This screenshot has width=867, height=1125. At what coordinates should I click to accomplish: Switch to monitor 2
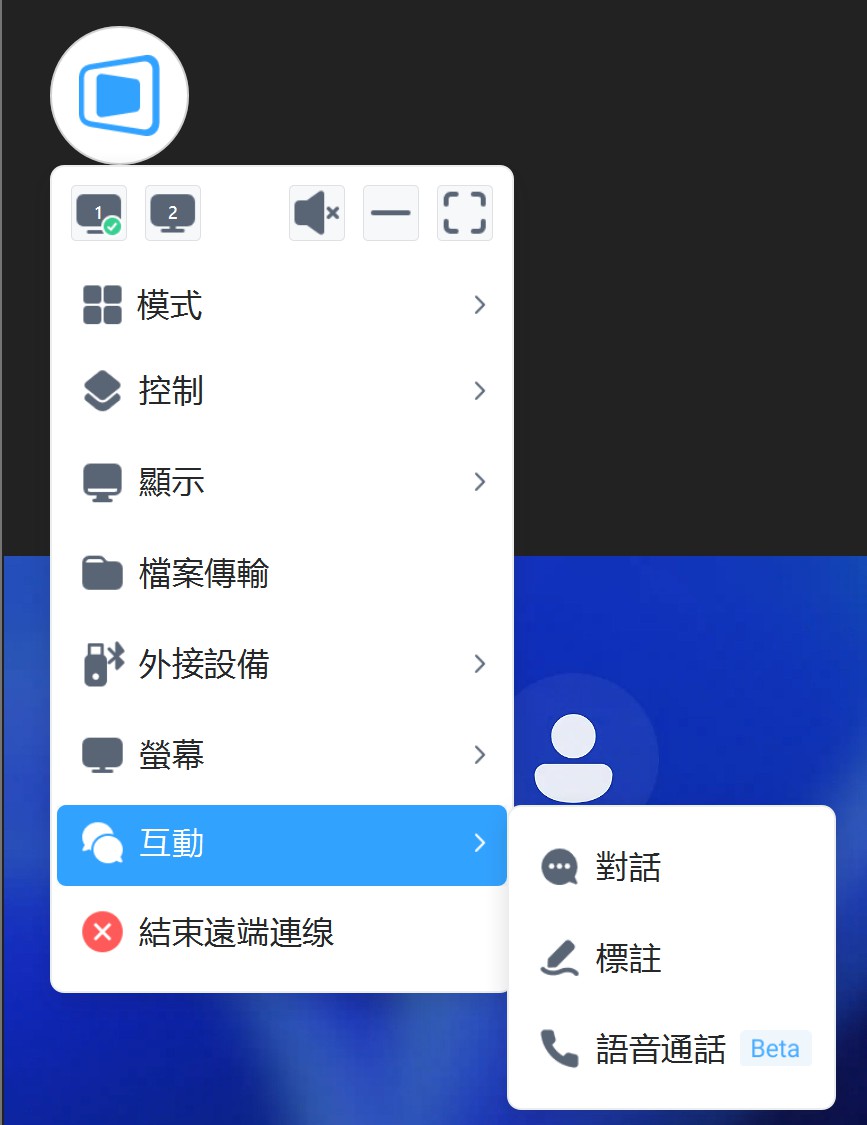[x=173, y=213]
